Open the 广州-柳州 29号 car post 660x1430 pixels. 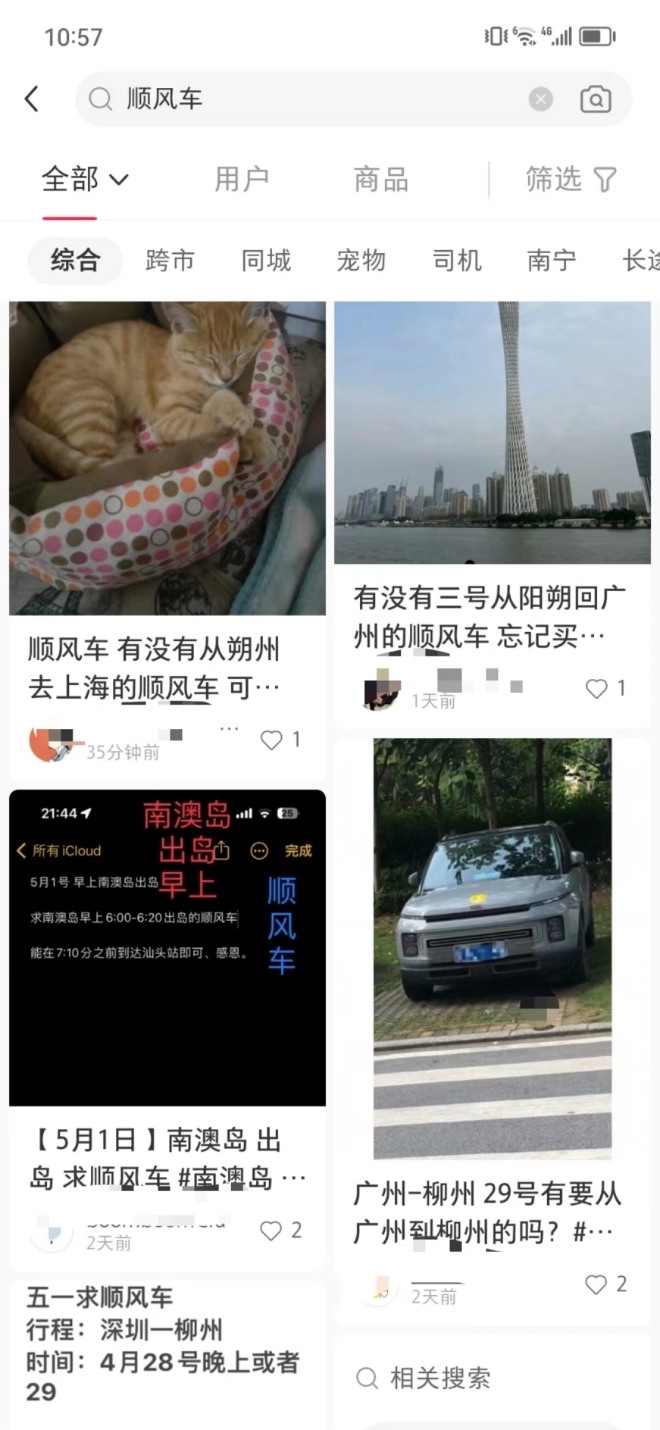492,948
